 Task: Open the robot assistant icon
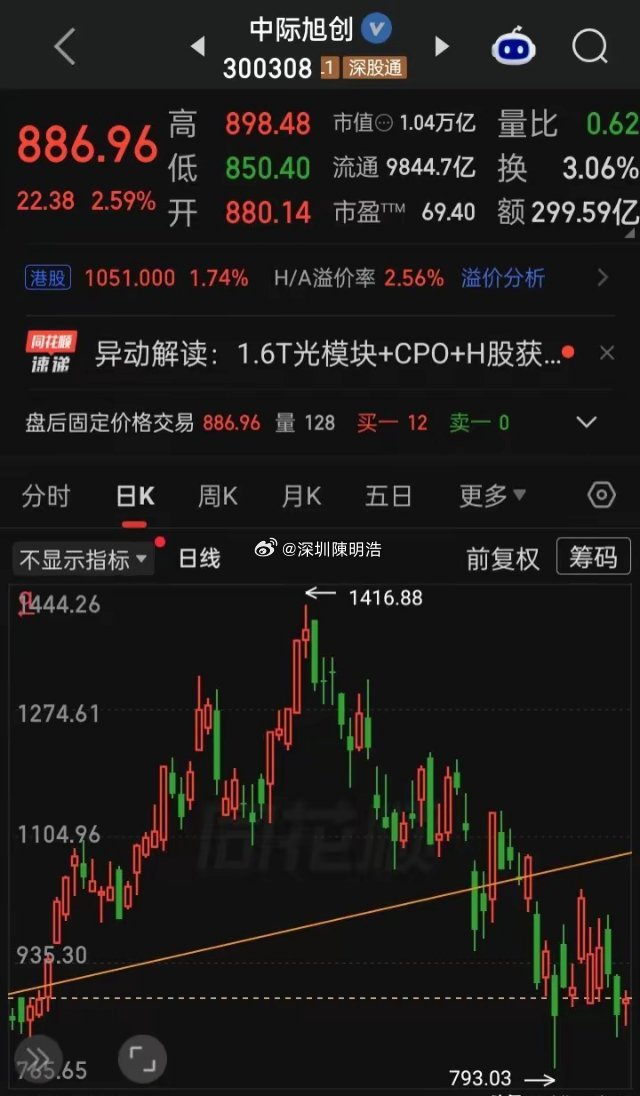click(x=514, y=48)
